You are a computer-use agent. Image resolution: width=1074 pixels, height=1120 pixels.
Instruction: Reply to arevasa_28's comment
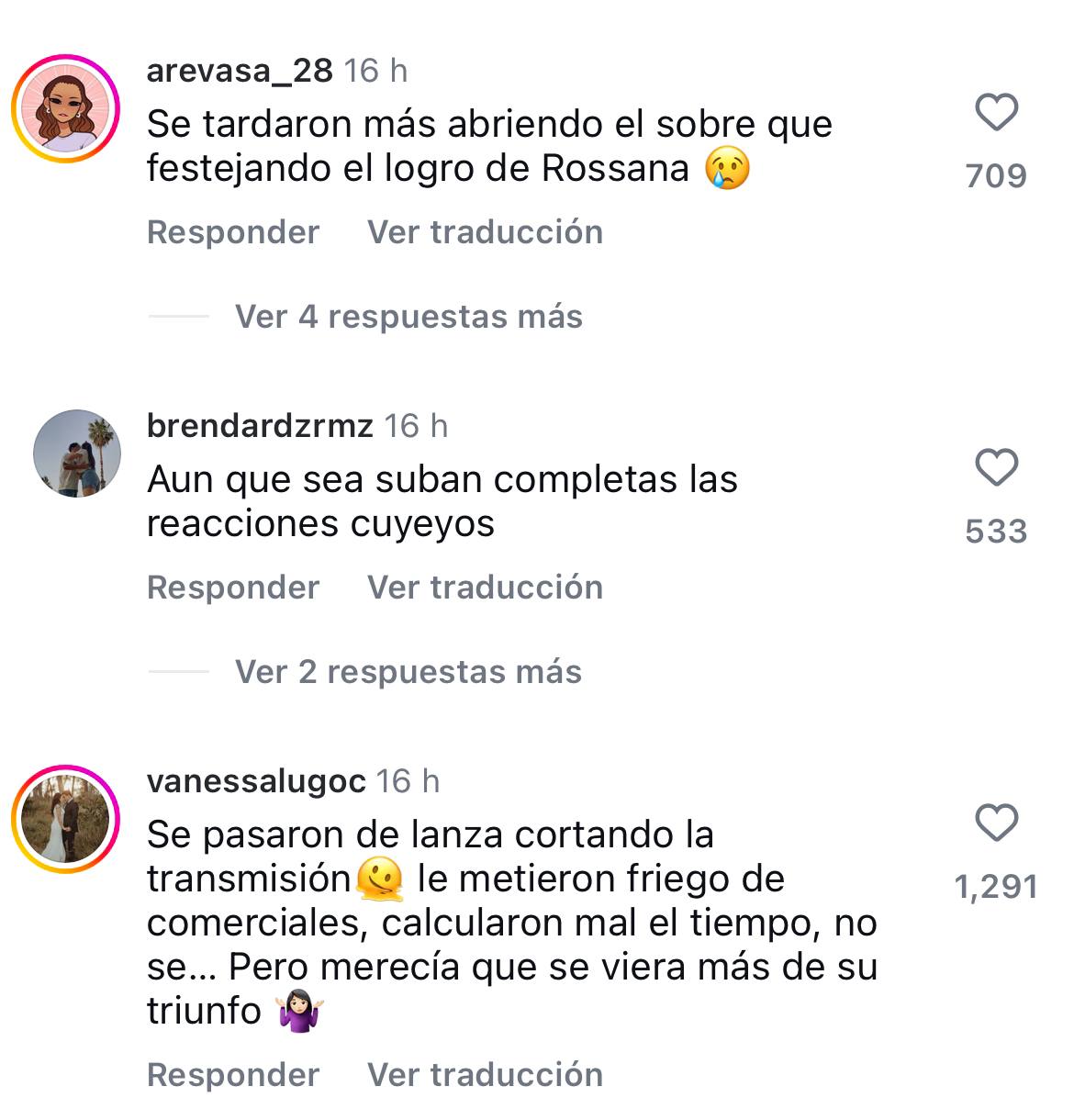233,232
